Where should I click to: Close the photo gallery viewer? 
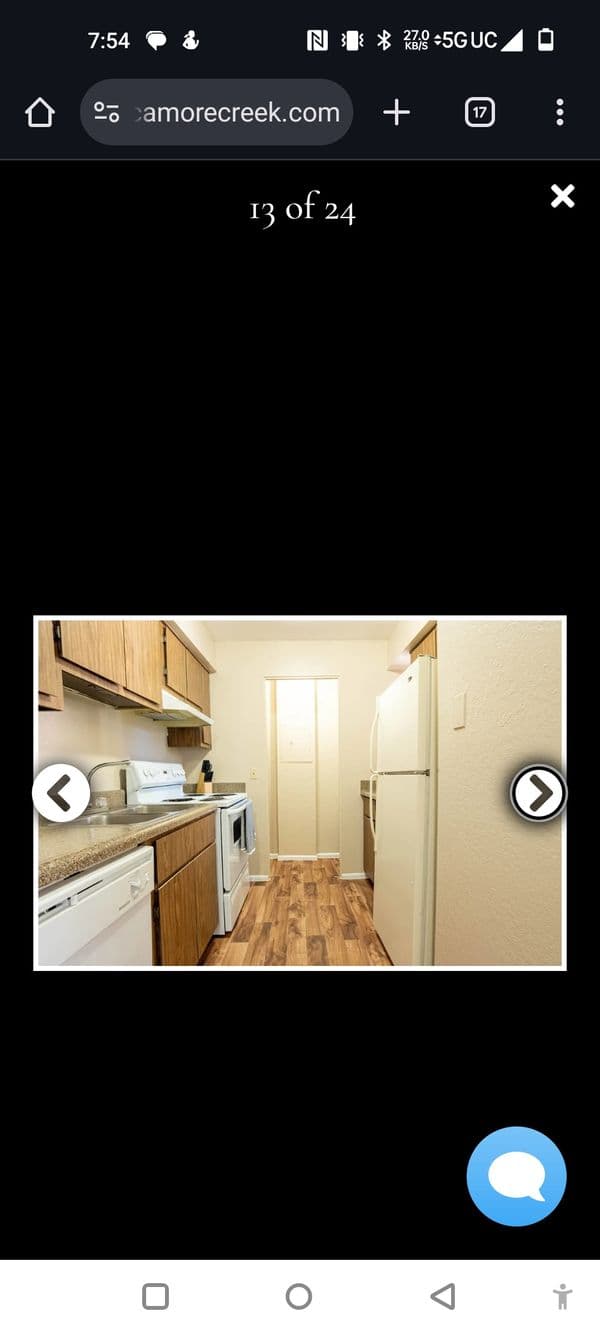[562, 196]
